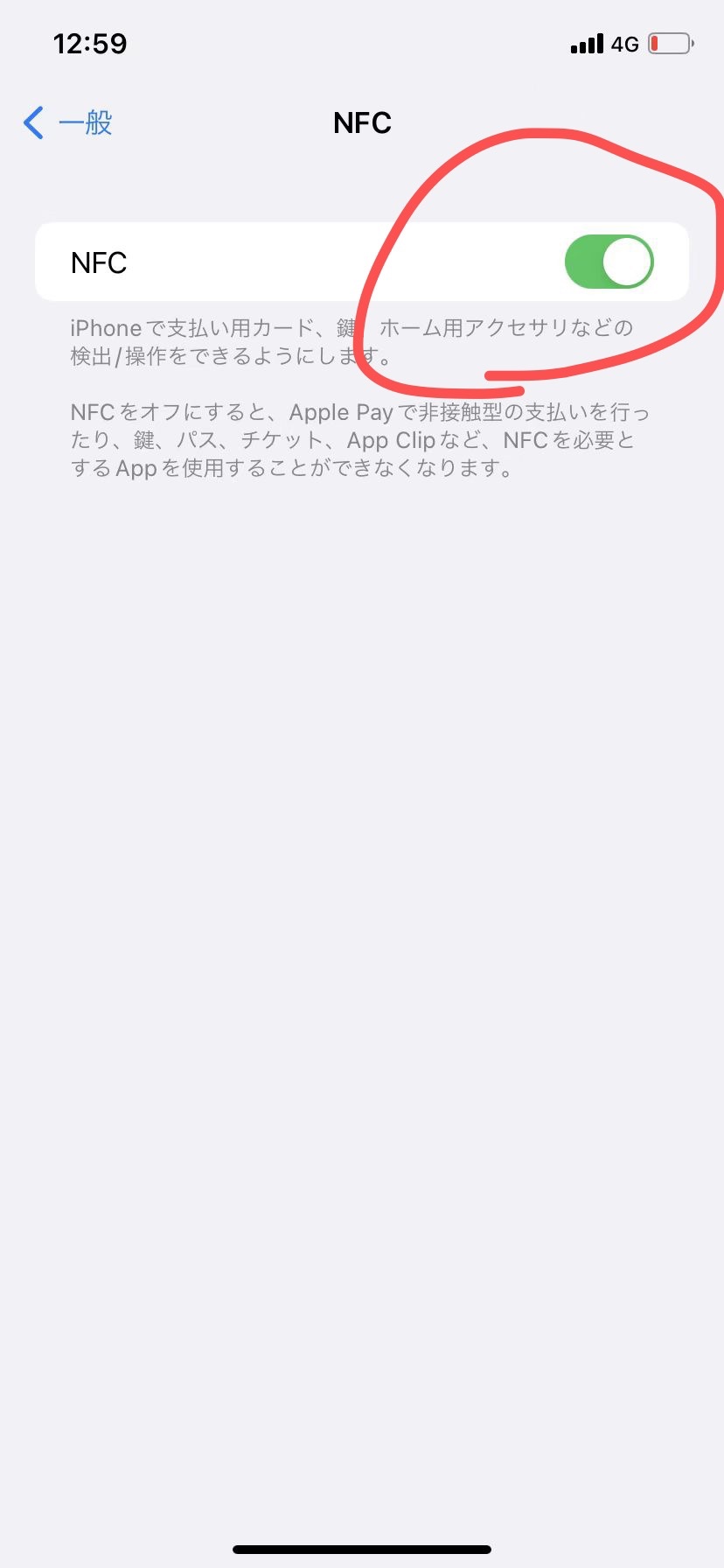Turn off NFC using its toggle

(609, 261)
